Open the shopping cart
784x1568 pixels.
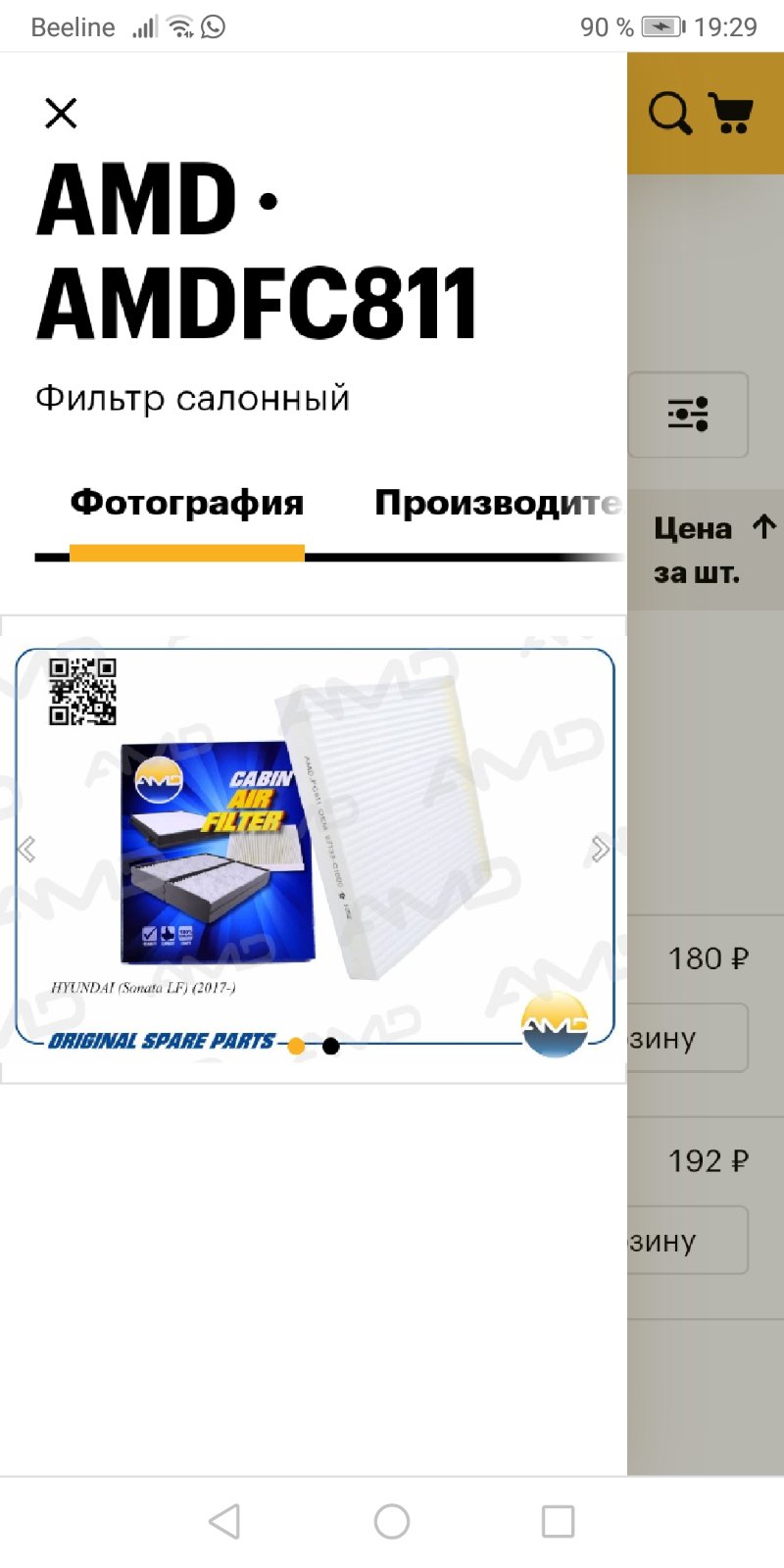[x=731, y=114]
